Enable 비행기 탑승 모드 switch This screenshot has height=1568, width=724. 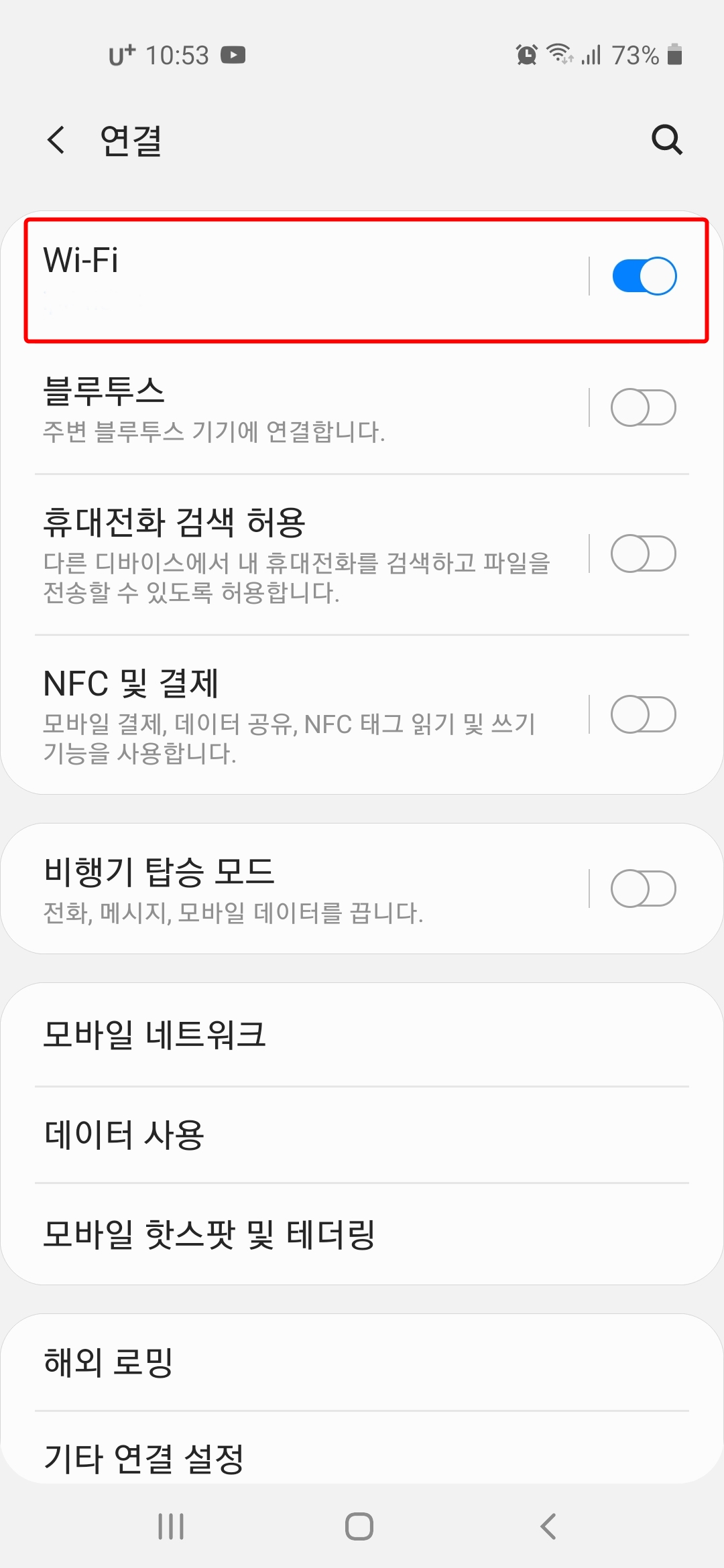[x=642, y=888]
